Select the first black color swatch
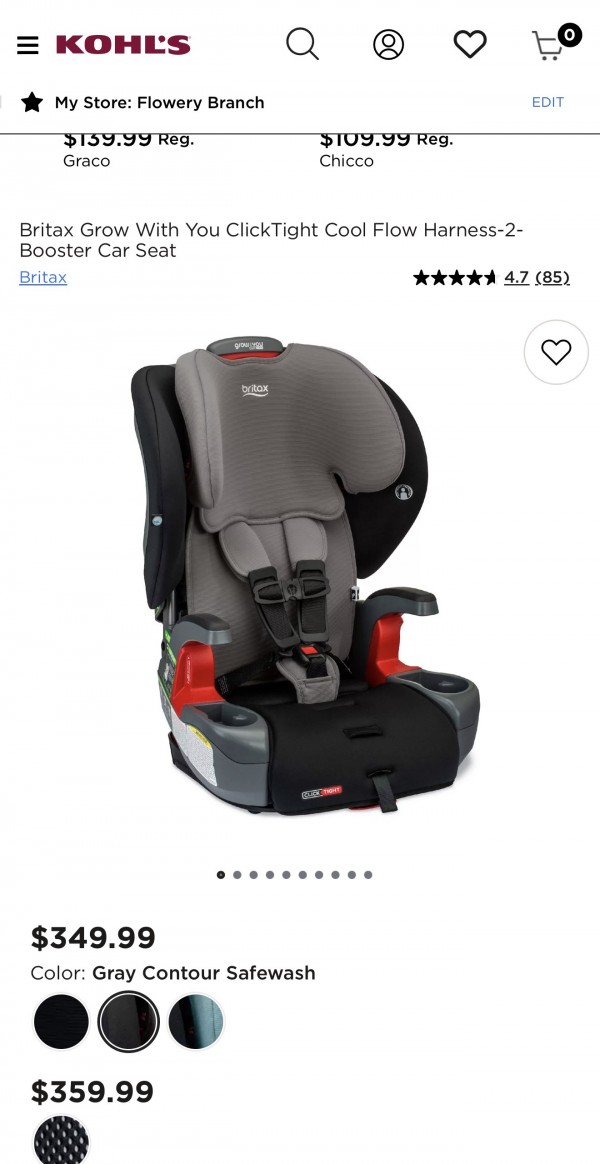The width and height of the screenshot is (600, 1164). click(61, 1022)
